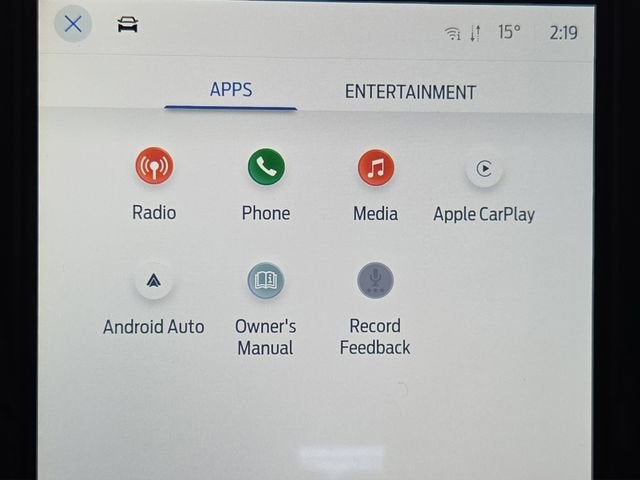Screen dimensions: 640x480
Task: Start Apple CarPlay
Action: coord(484,169)
